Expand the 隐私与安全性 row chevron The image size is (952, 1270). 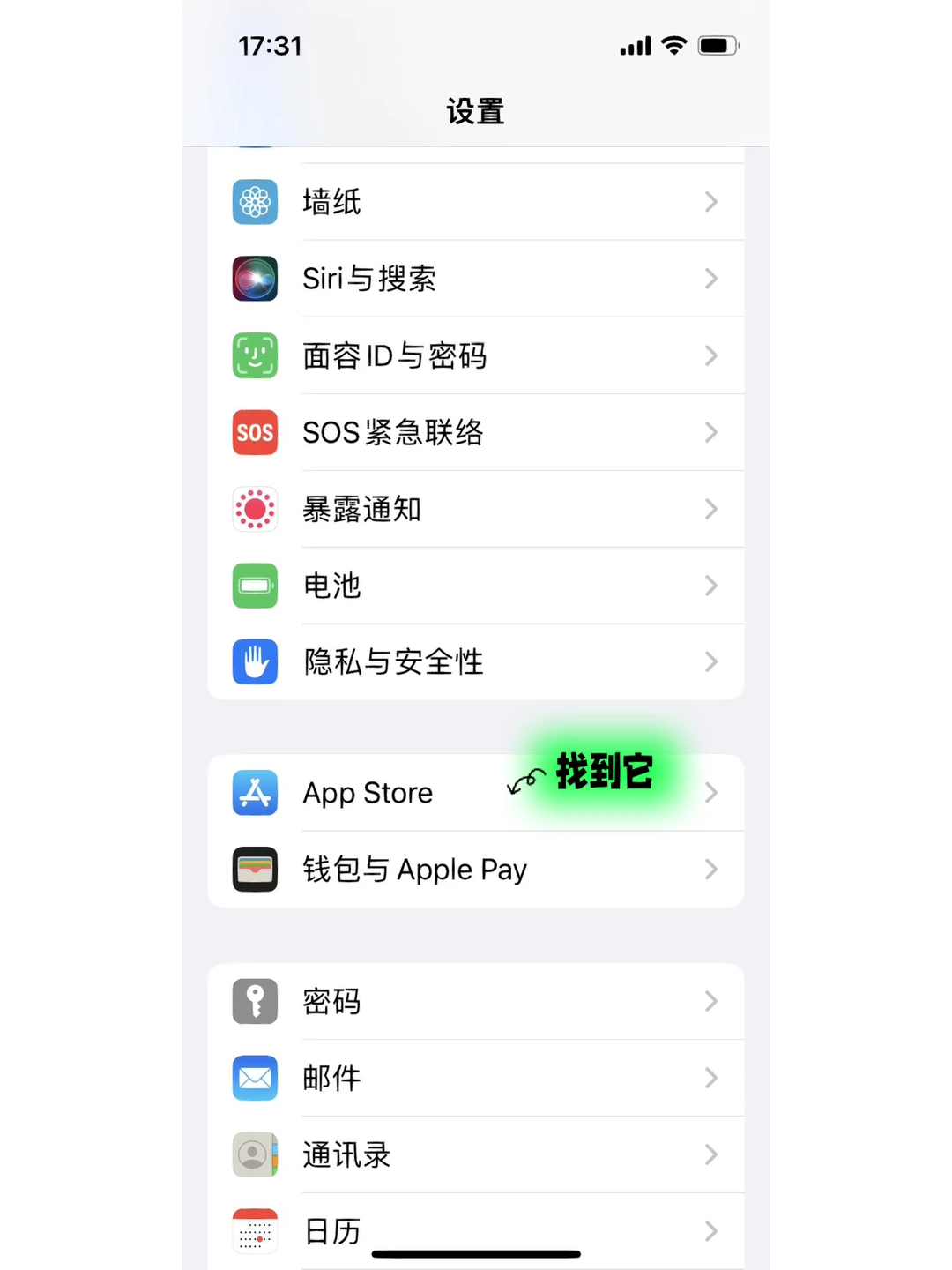point(711,662)
